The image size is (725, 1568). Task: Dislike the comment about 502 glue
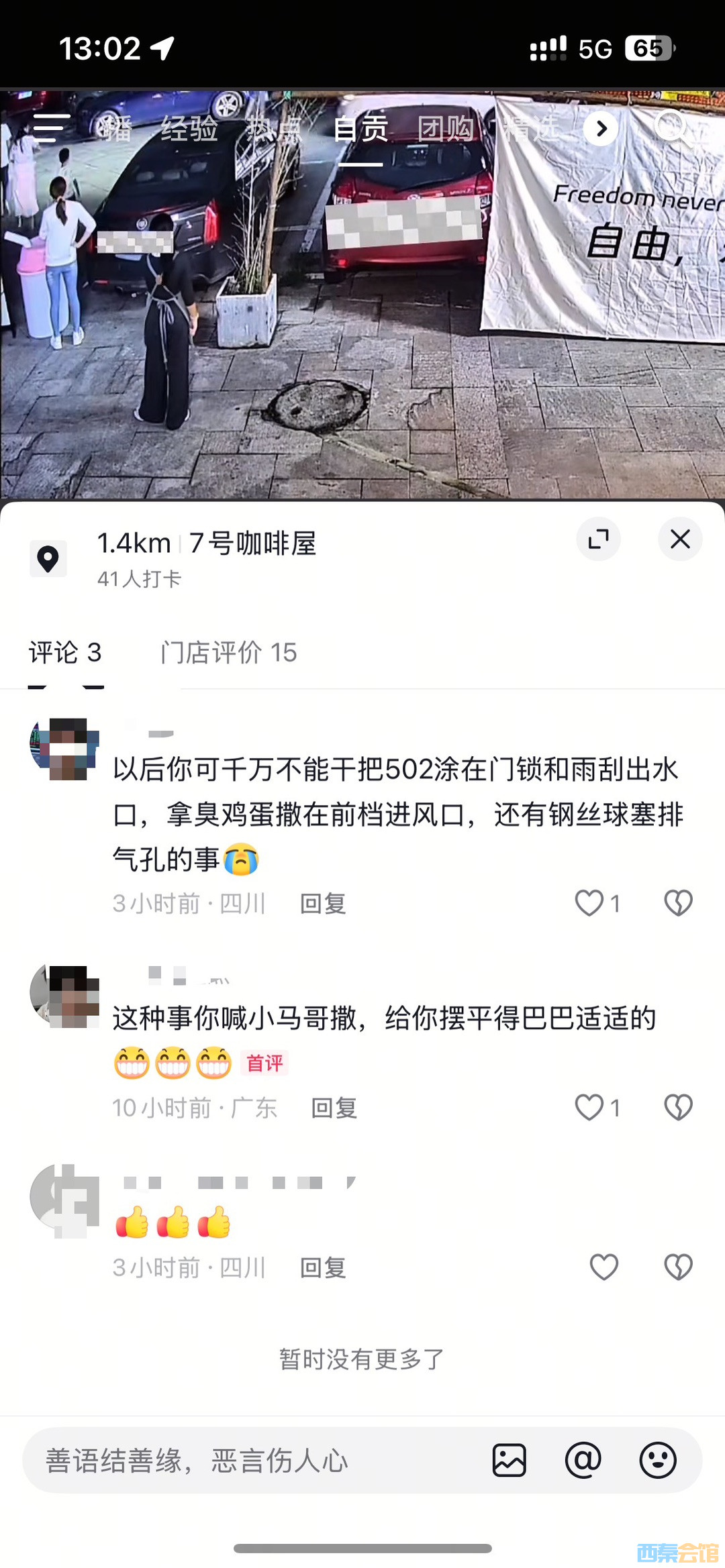coord(678,903)
